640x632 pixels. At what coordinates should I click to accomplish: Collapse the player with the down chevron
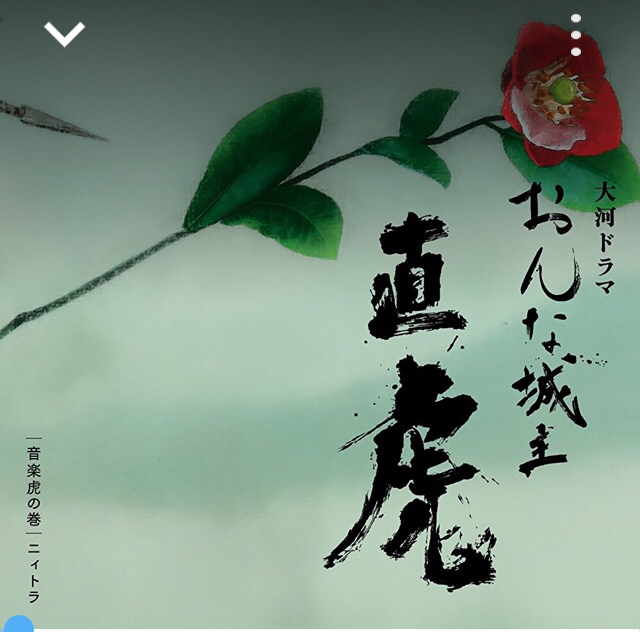(x=65, y=34)
